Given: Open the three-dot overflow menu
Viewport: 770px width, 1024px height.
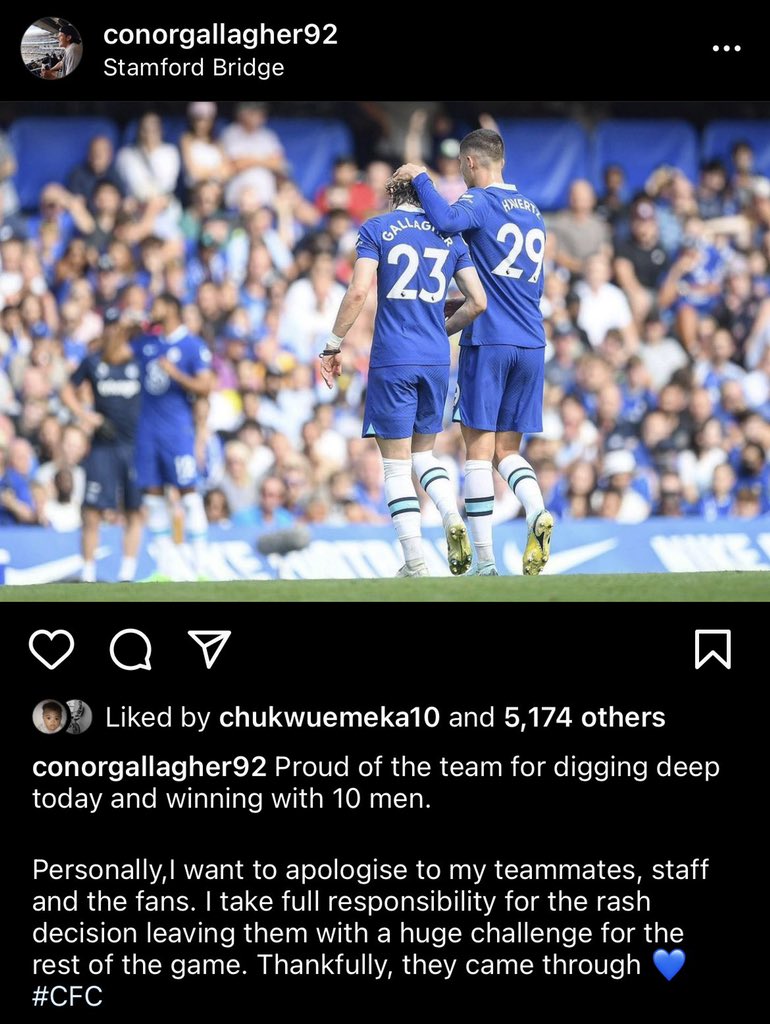Looking at the screenshot, I should pyautogui.click(x=726, y=48).
